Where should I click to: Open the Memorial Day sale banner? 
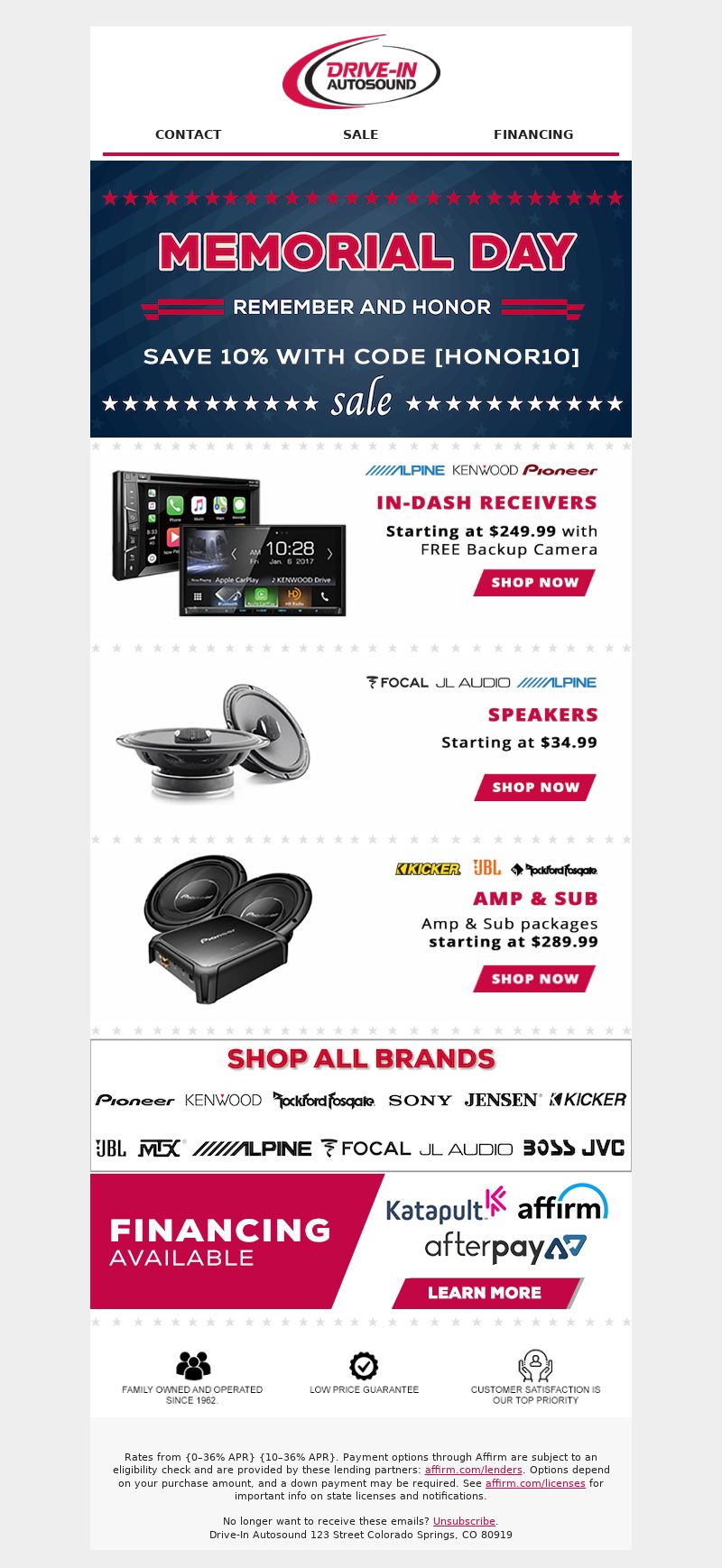click(361, 299)
